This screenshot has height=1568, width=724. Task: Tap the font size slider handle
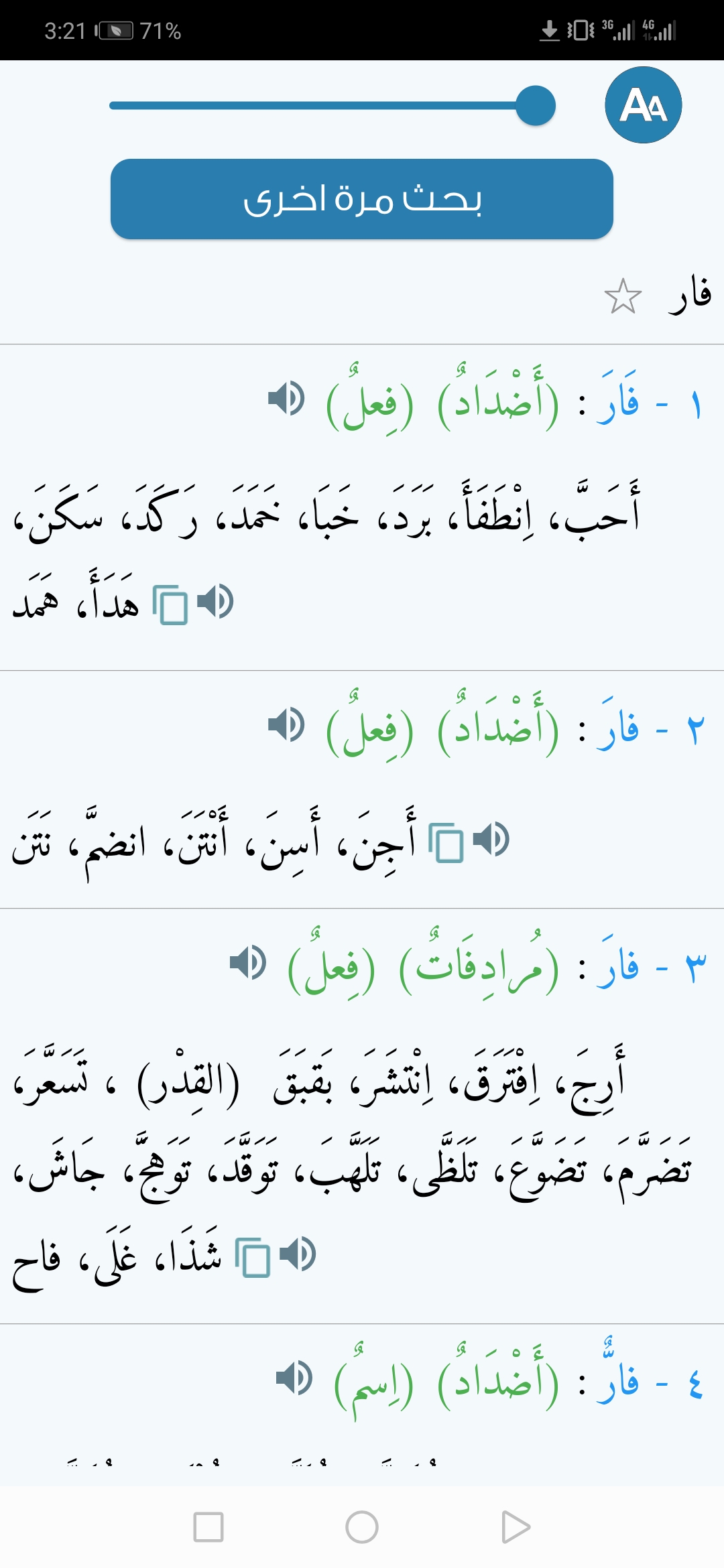pos(536,105)
